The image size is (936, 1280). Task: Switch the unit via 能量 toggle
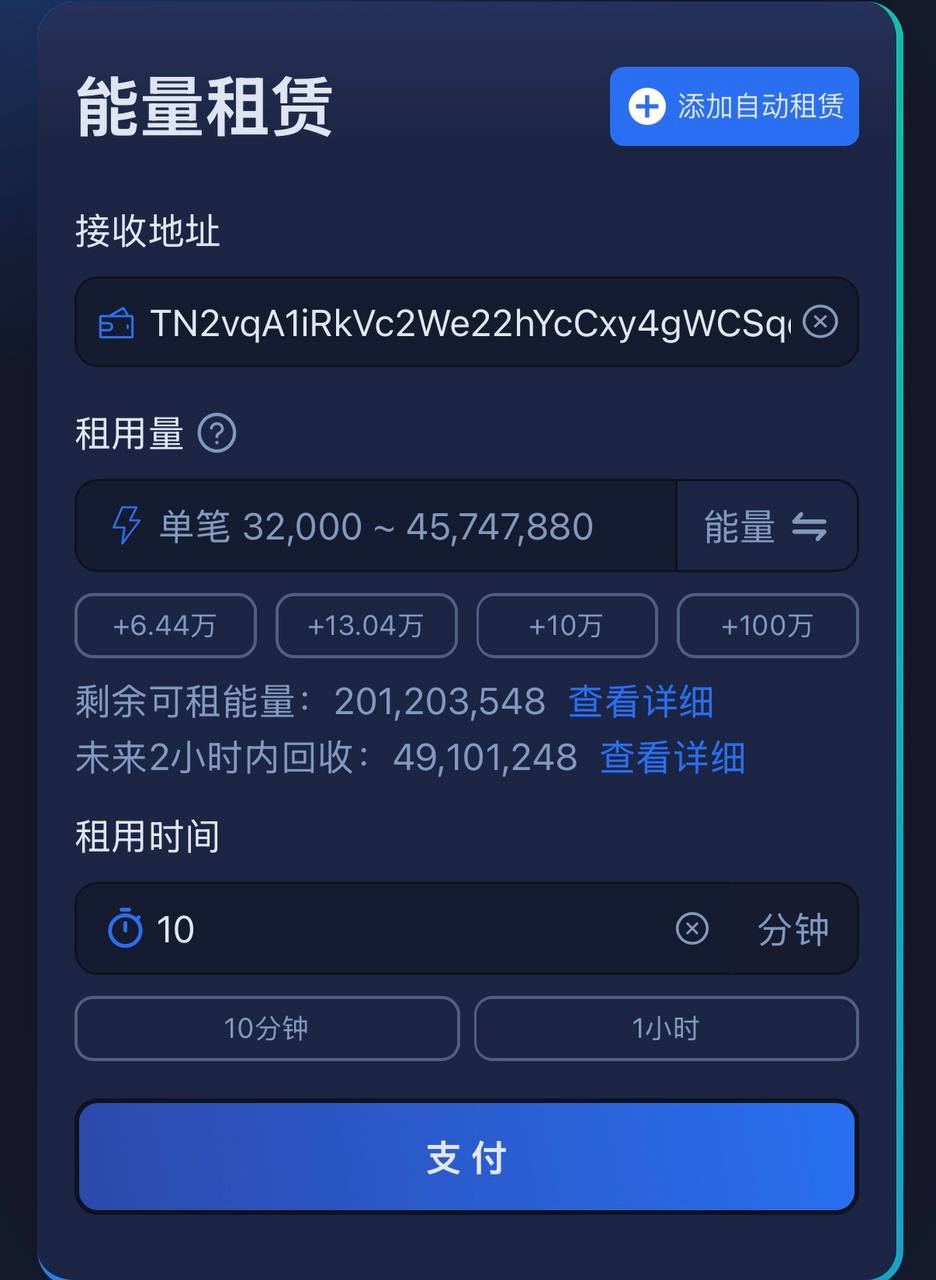(x=766, y=526)
